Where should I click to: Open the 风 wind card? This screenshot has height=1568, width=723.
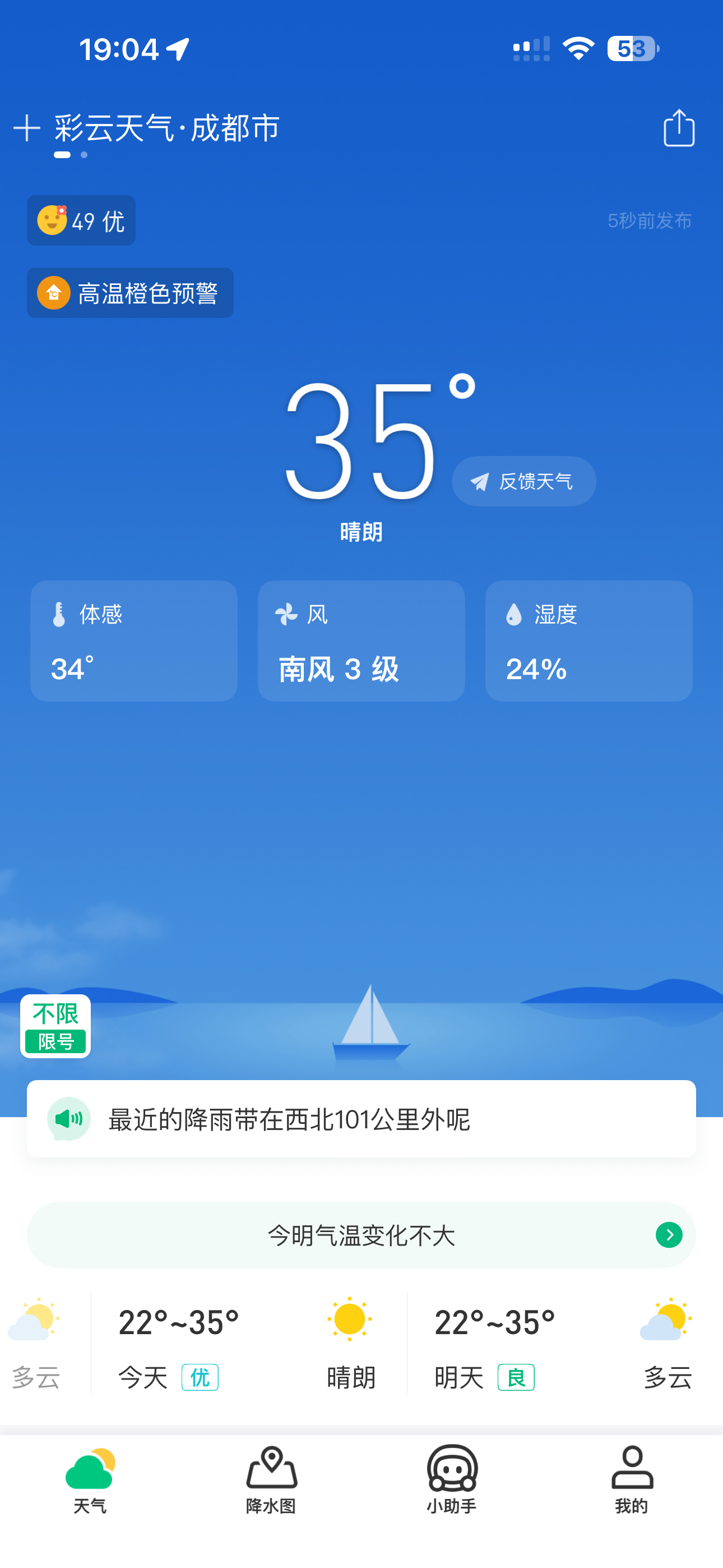pyautogui.click(x=361, y=641)
